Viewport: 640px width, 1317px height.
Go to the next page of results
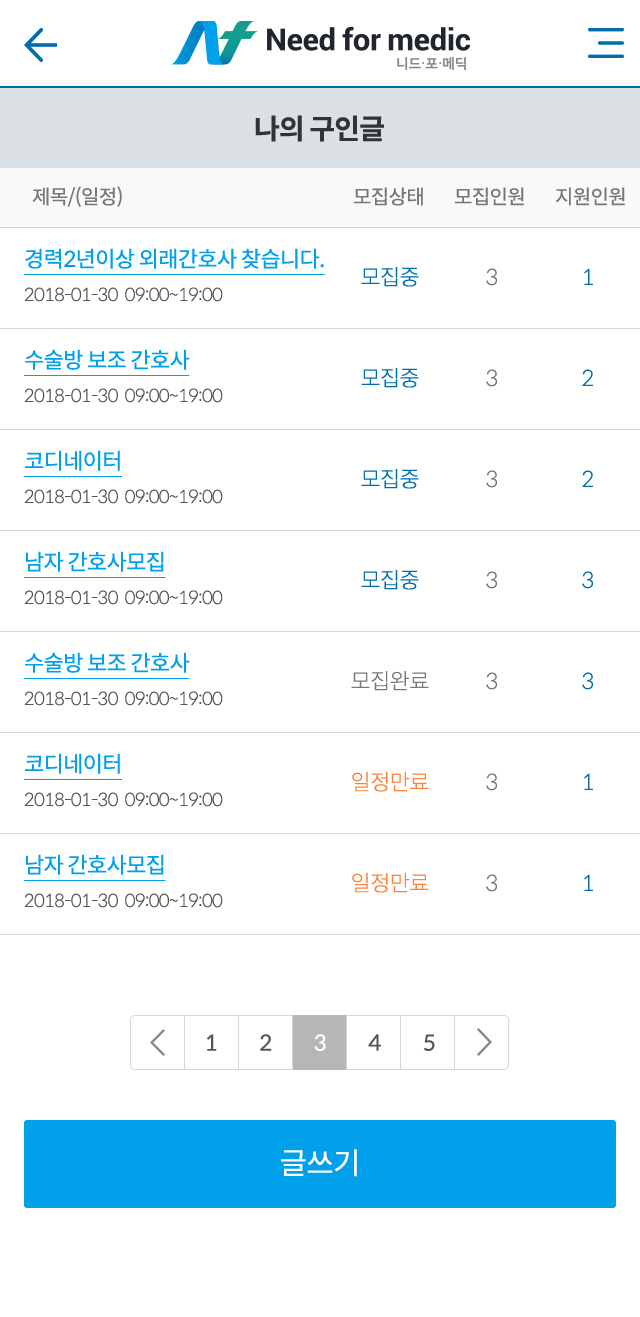point(482,1043)
